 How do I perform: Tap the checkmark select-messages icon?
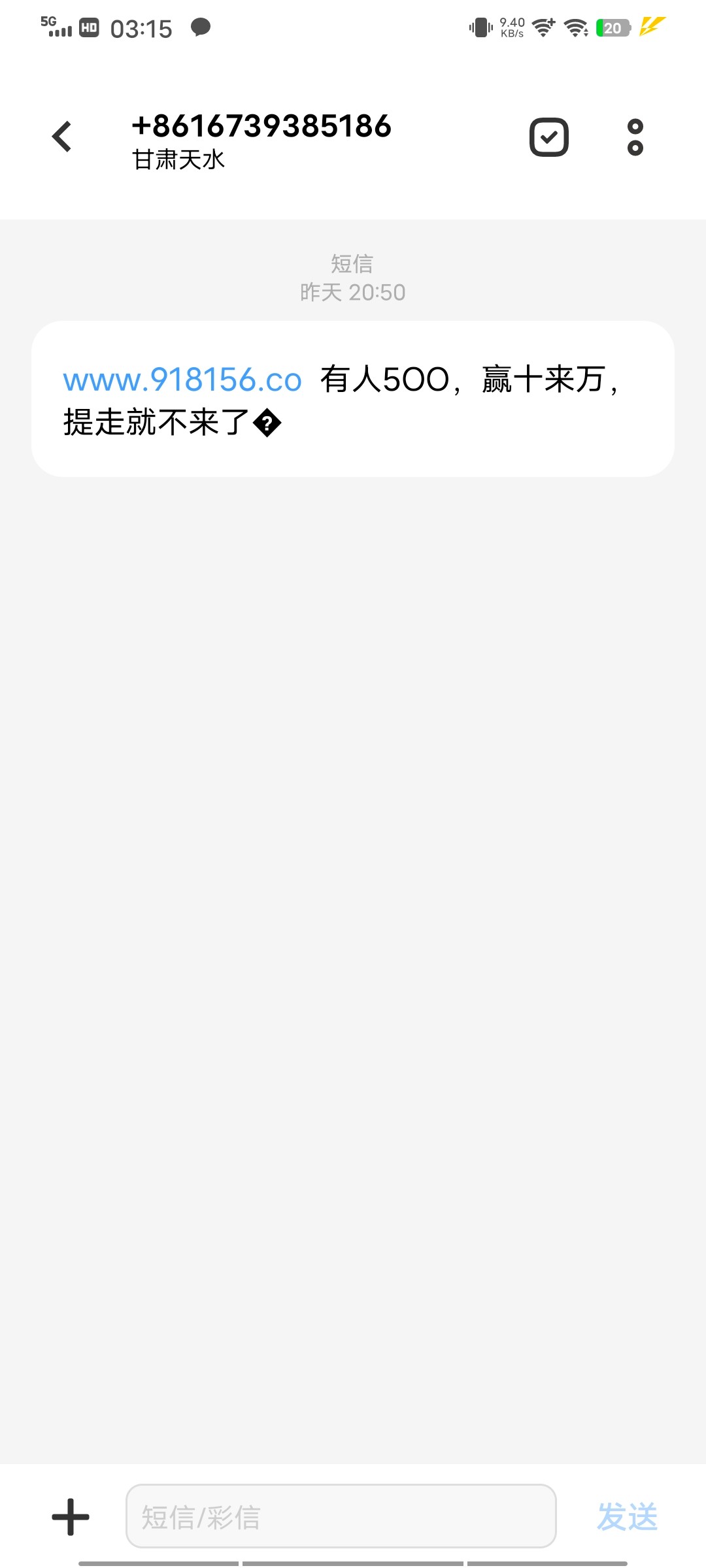548,137
